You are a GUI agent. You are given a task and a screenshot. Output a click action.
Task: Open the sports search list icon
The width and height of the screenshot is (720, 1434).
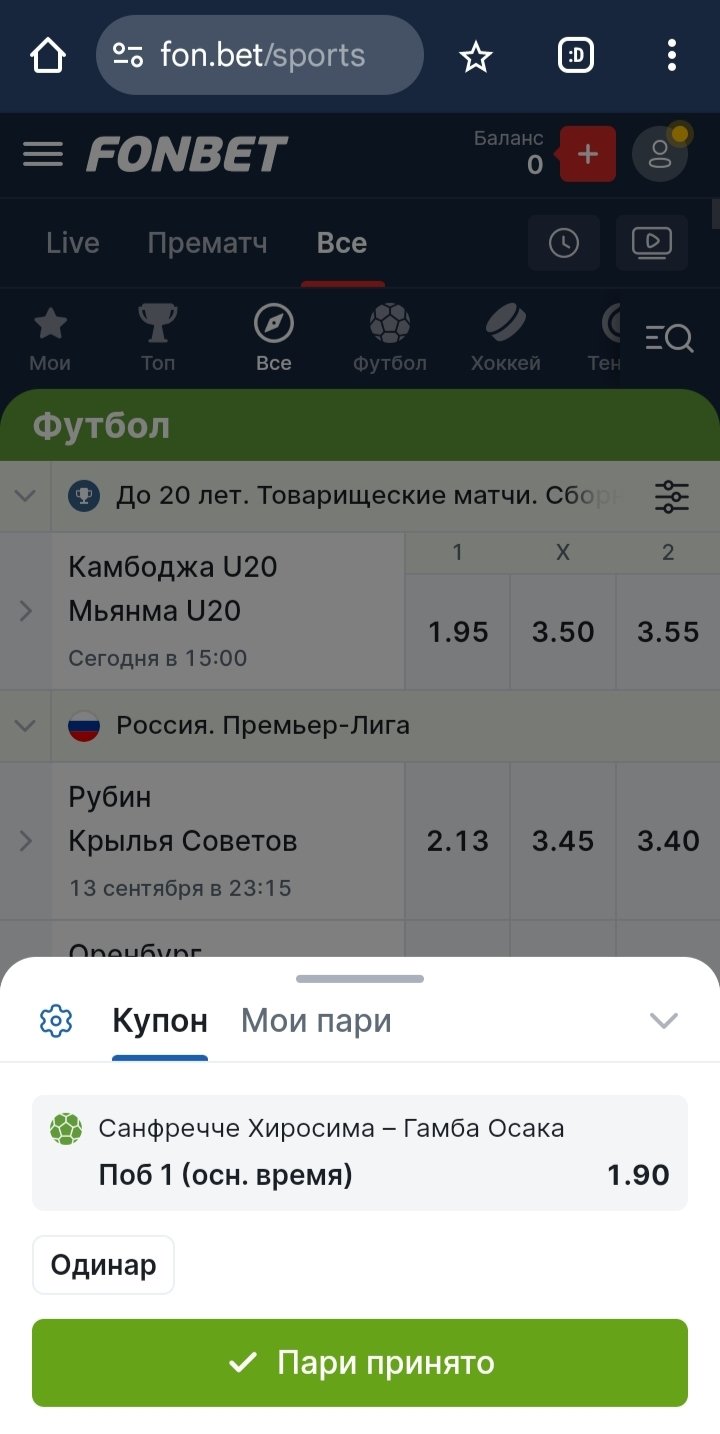point(669,339)
